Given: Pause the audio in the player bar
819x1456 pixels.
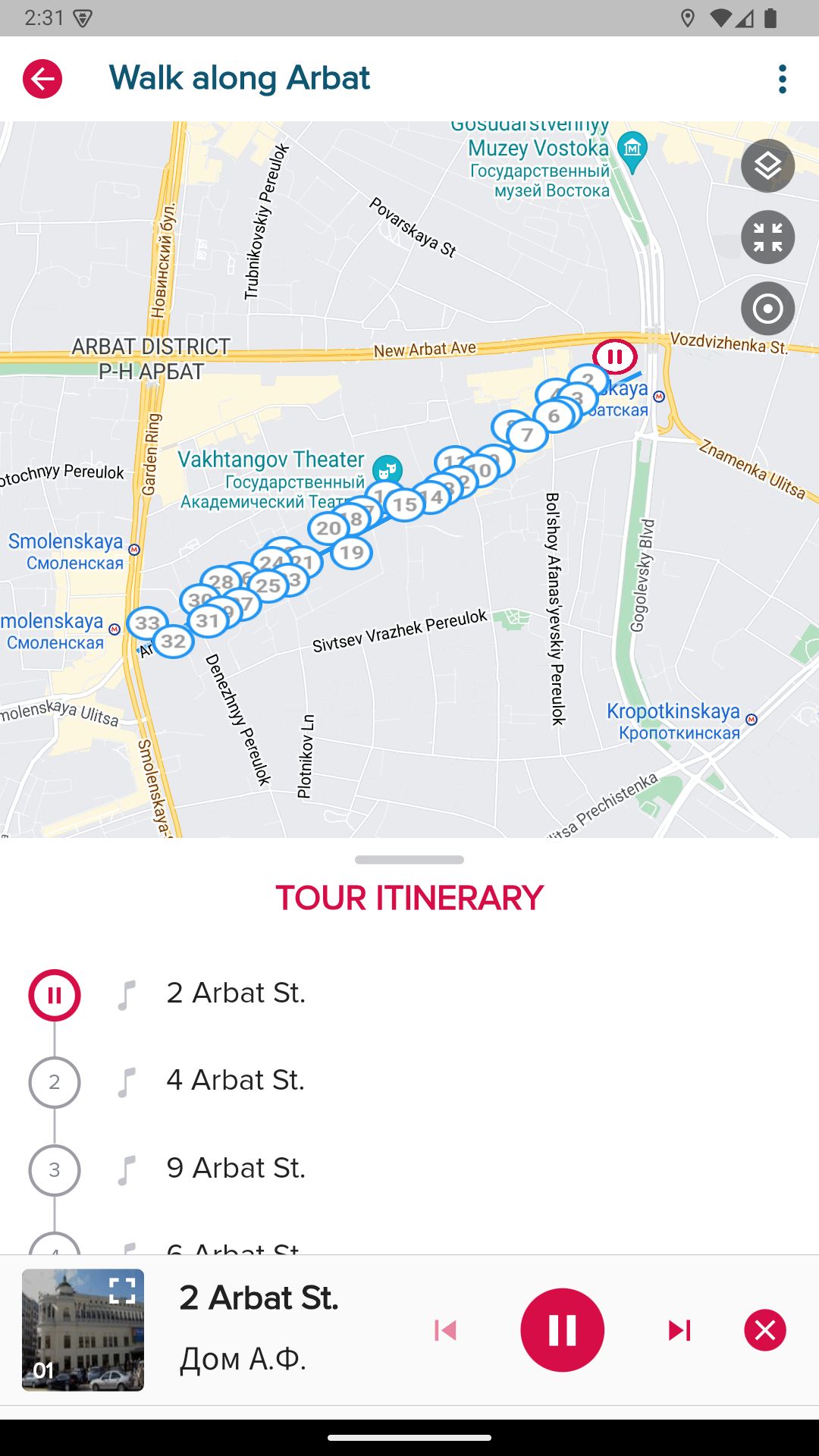Looking at the screenshot, I should point(563,1330).
